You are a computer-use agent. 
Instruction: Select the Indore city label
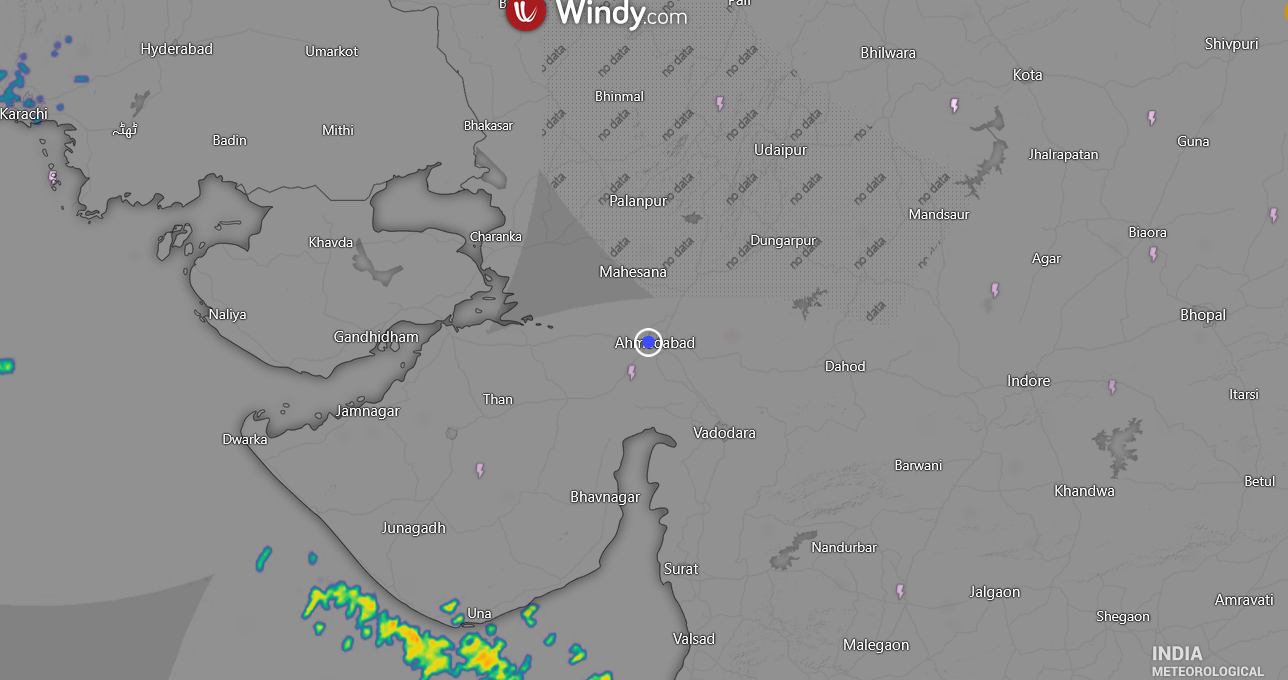(x=1028, y=381)
